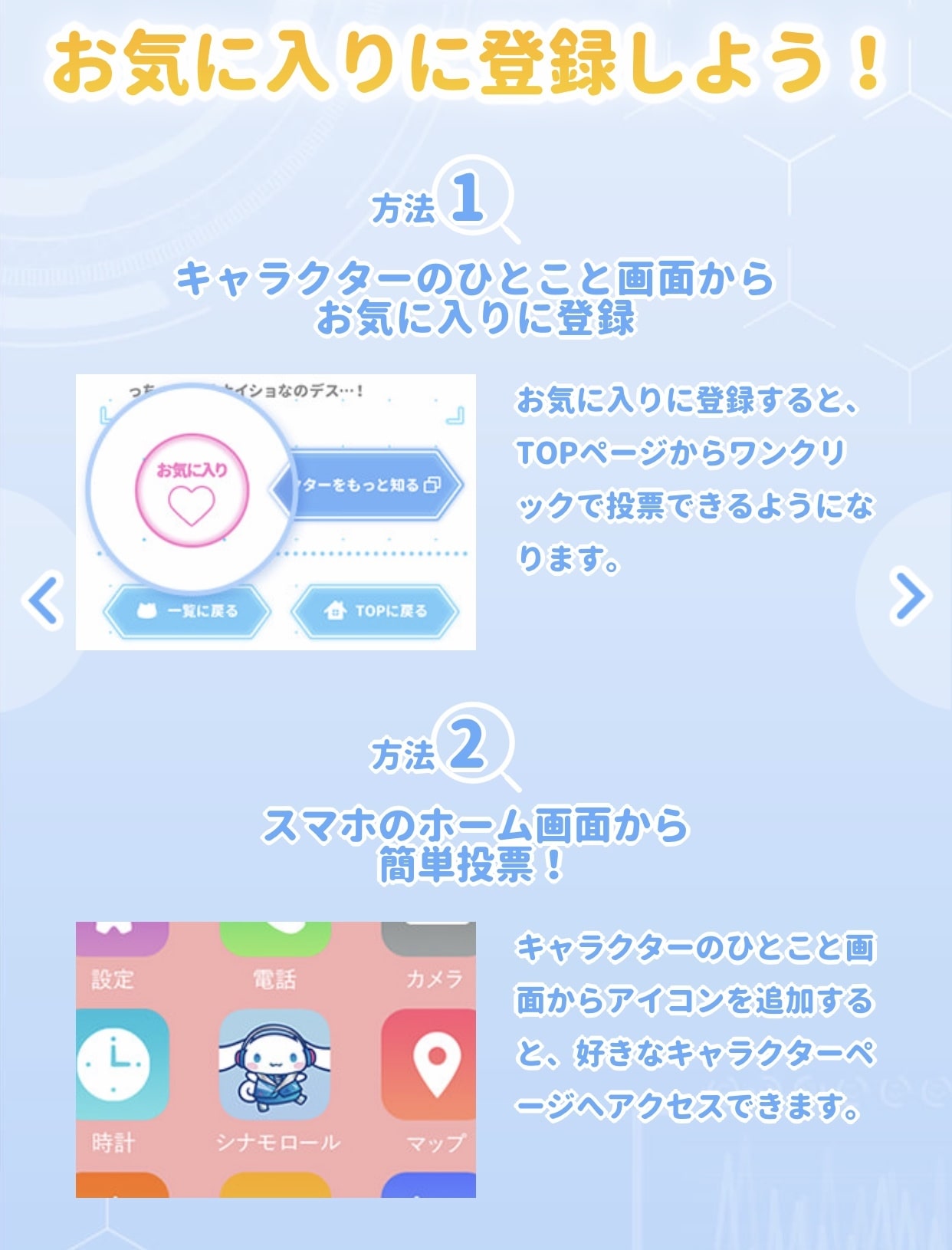This screenshot has height=1250, width=952.
Task: Go to the previous slide arrow
Action: (x=43, y=599)
